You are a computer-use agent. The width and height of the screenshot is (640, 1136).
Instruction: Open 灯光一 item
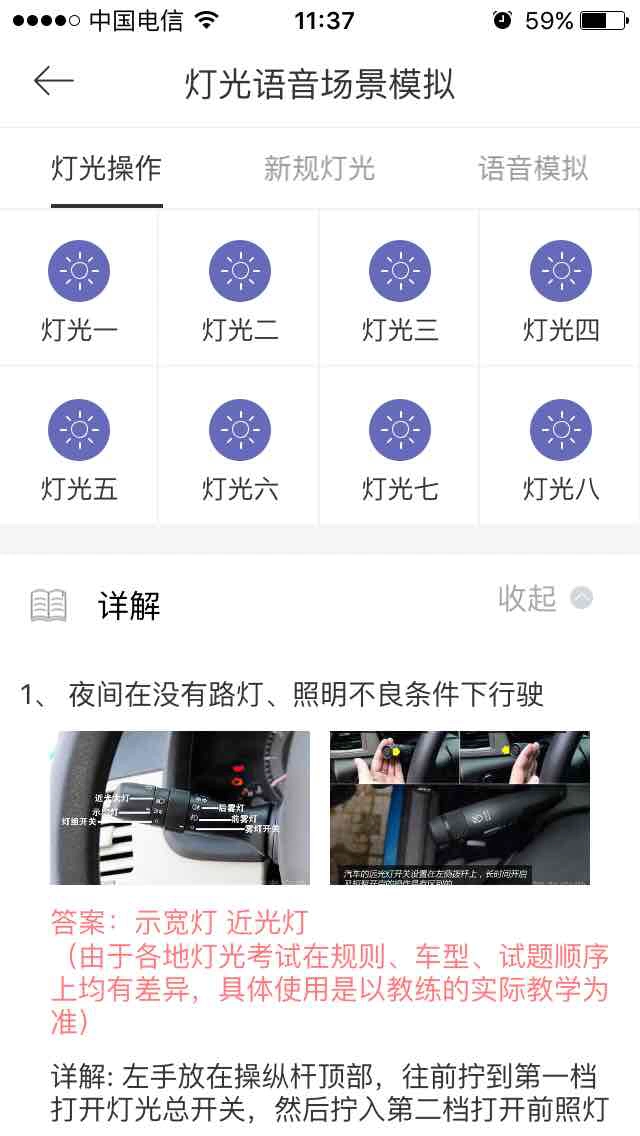tap(79, 288)
